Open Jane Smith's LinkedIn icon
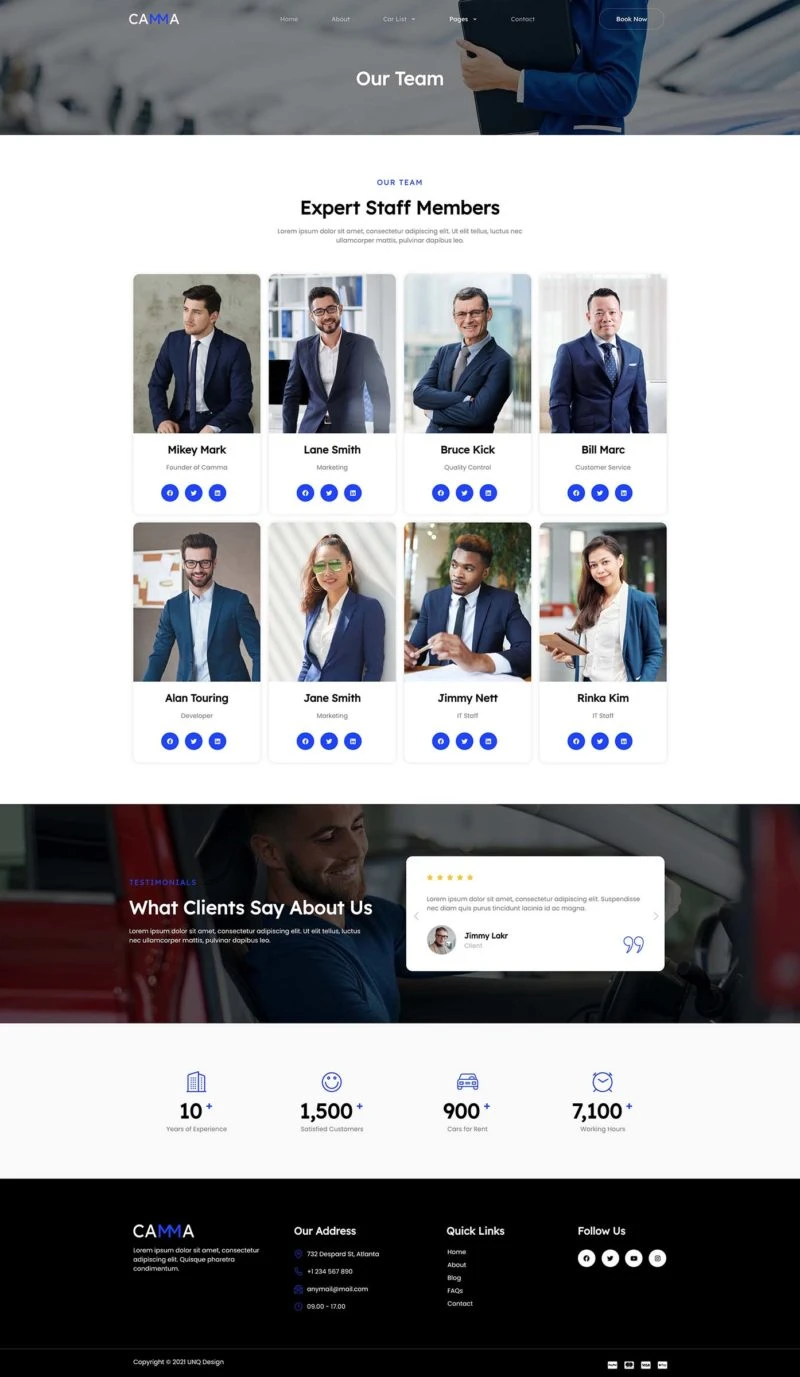The image size is (800, 1377). (x=353, y=741)
